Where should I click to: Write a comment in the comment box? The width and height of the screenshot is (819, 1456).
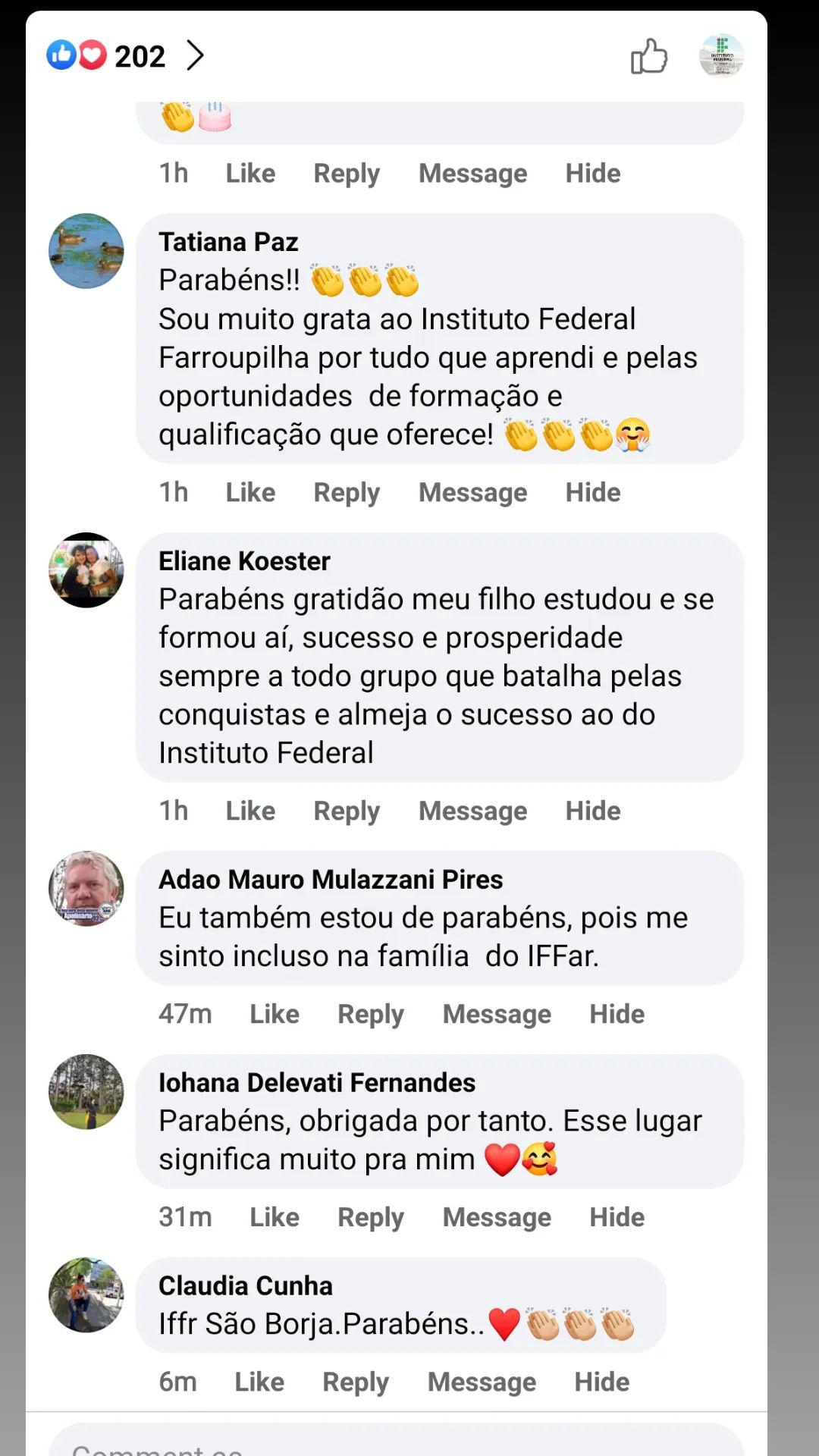click(x=394, y=1443)
